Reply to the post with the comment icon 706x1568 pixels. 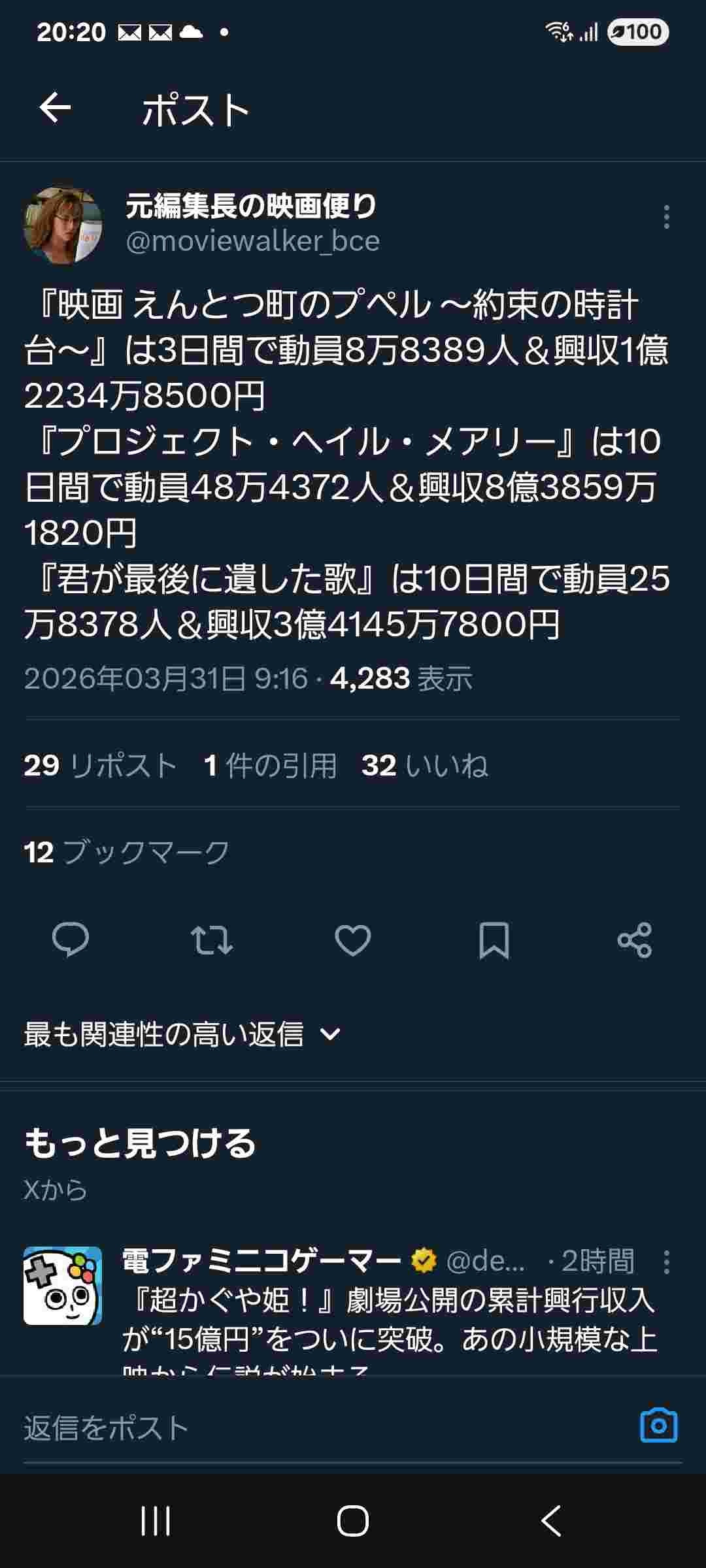click(x=71, y=940)
